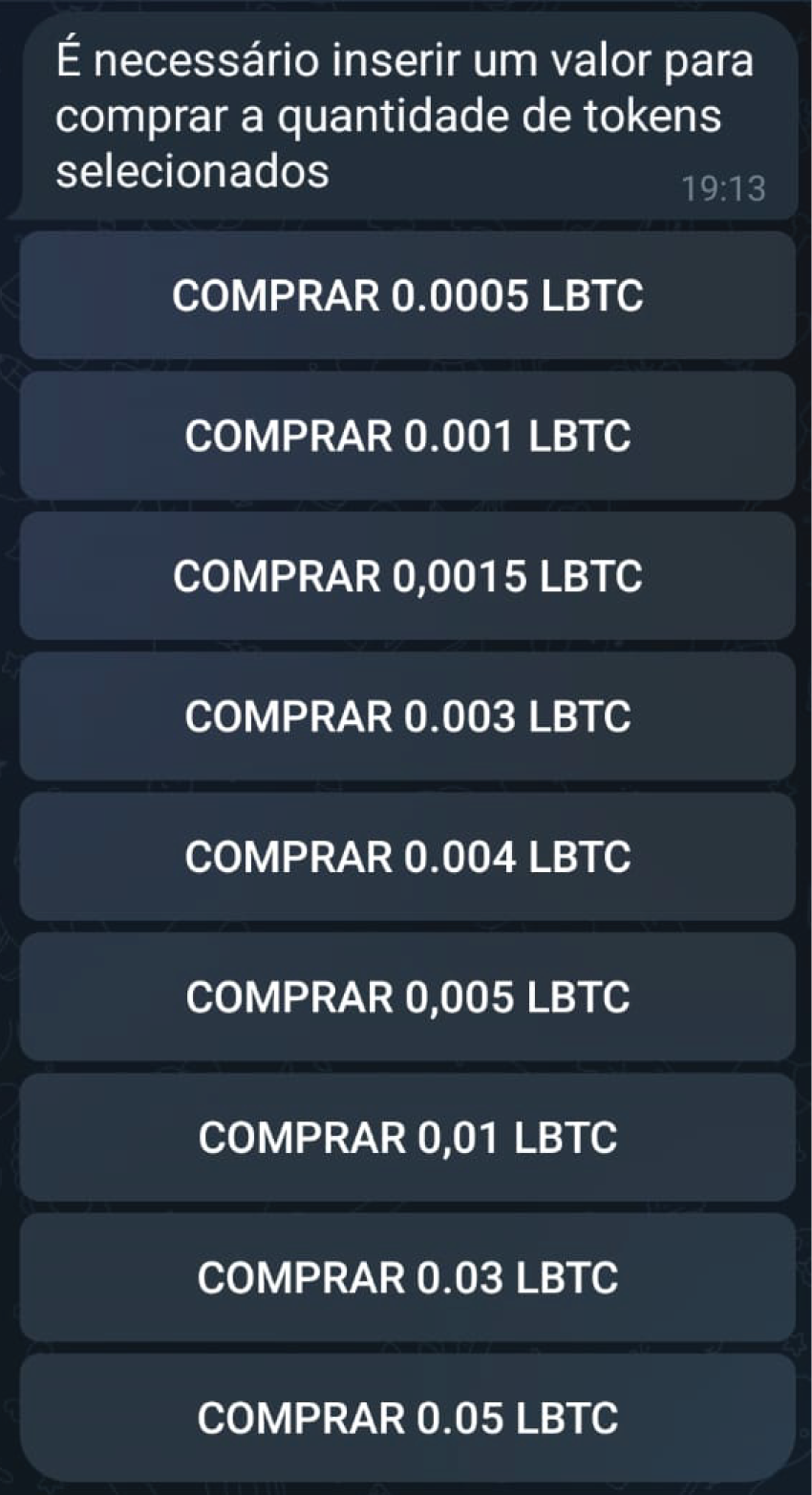Tap COMPRAR 0,005 LBTC
Image resolution: width=812 pixels, height=1495 pixels.
click(407, 997)
